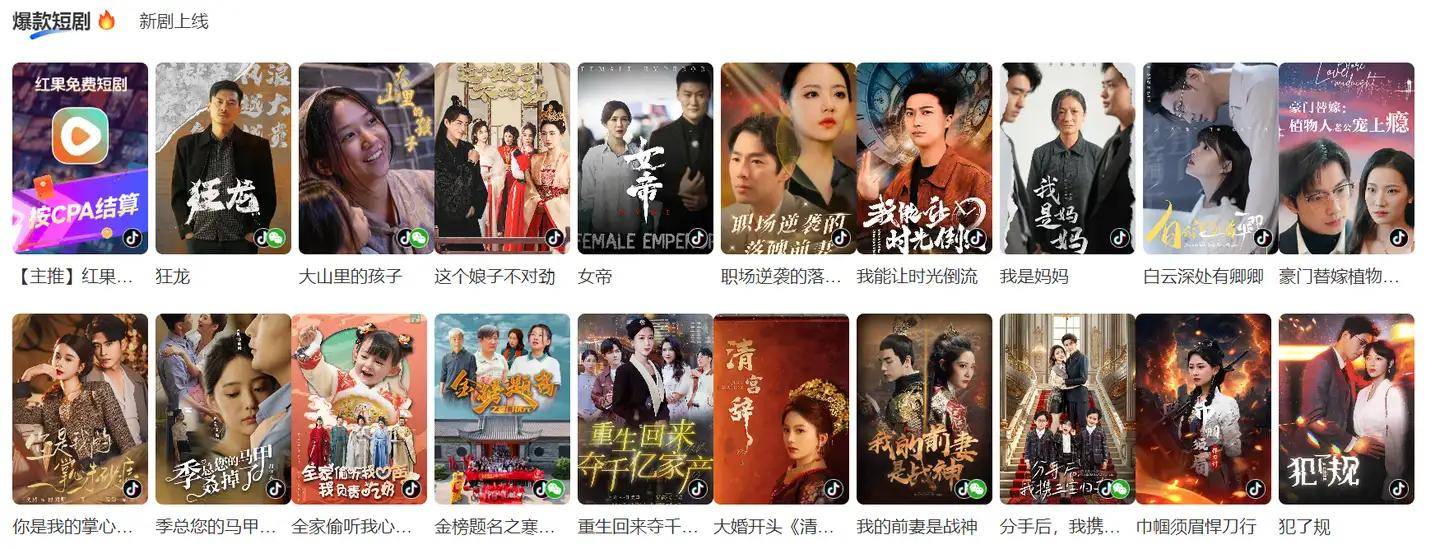
Task: View the drama 金榜题名之寒
Action: (x=502, y=409)
